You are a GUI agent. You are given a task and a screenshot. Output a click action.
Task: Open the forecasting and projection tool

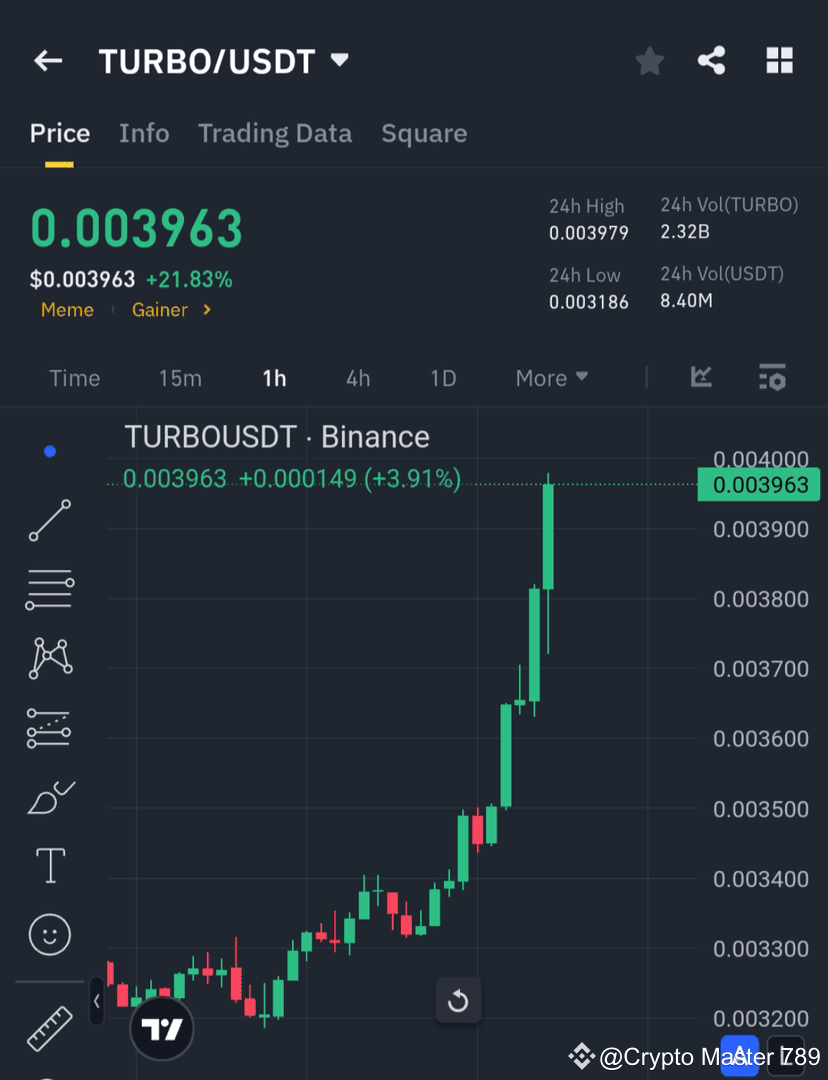point(49,727)
